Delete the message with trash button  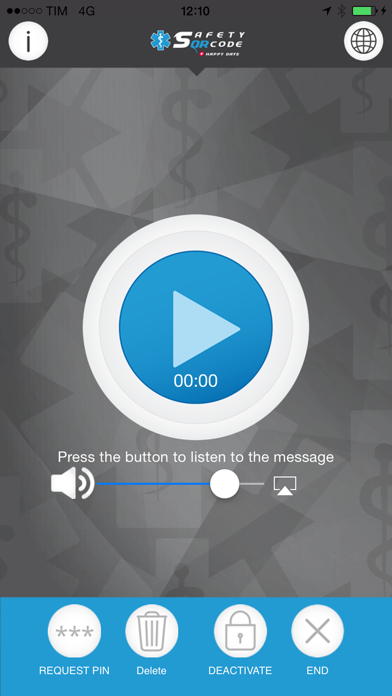pyautogui.click(x=152, y=631)
